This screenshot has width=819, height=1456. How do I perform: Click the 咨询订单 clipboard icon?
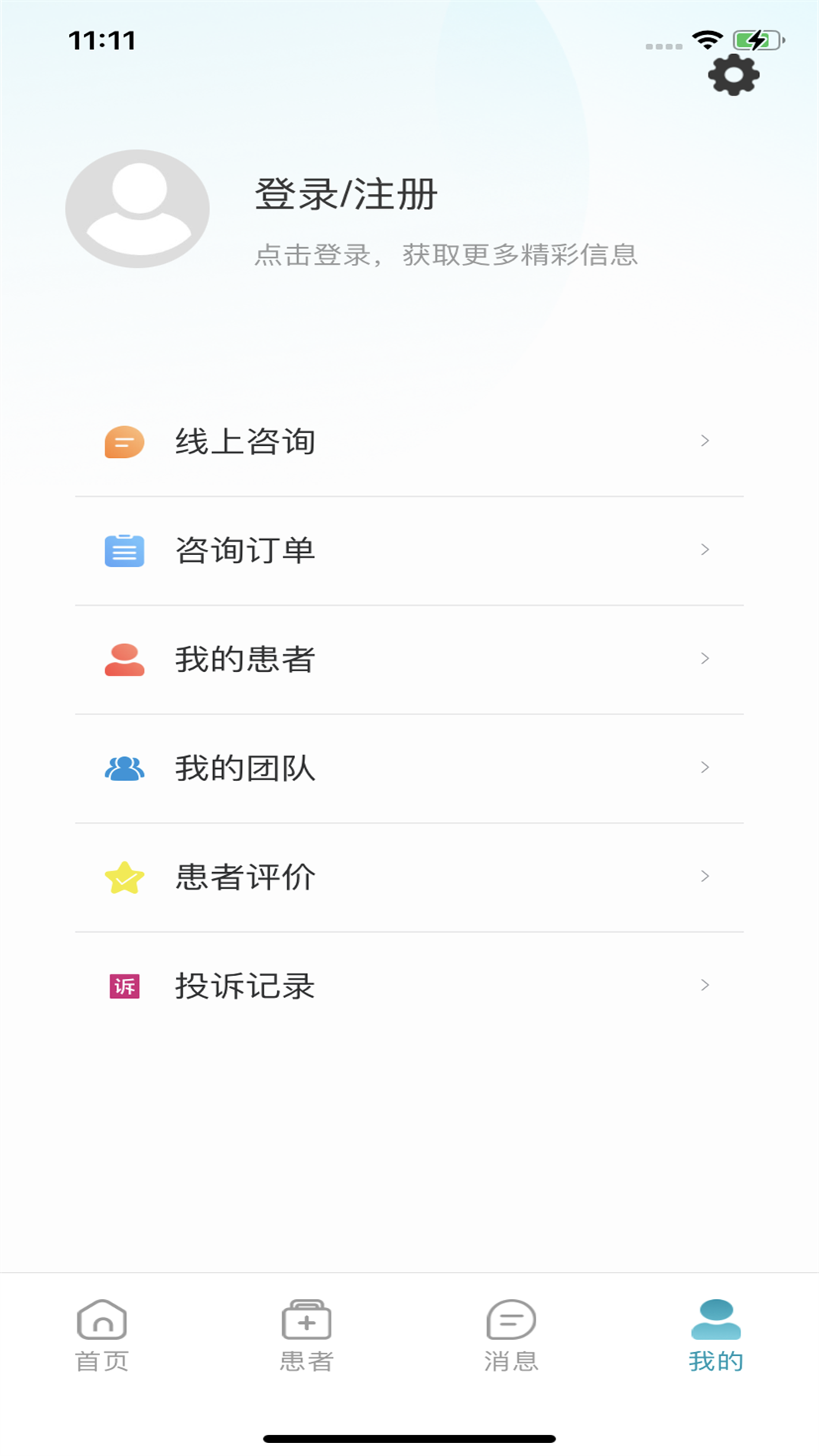pos(123,551)
